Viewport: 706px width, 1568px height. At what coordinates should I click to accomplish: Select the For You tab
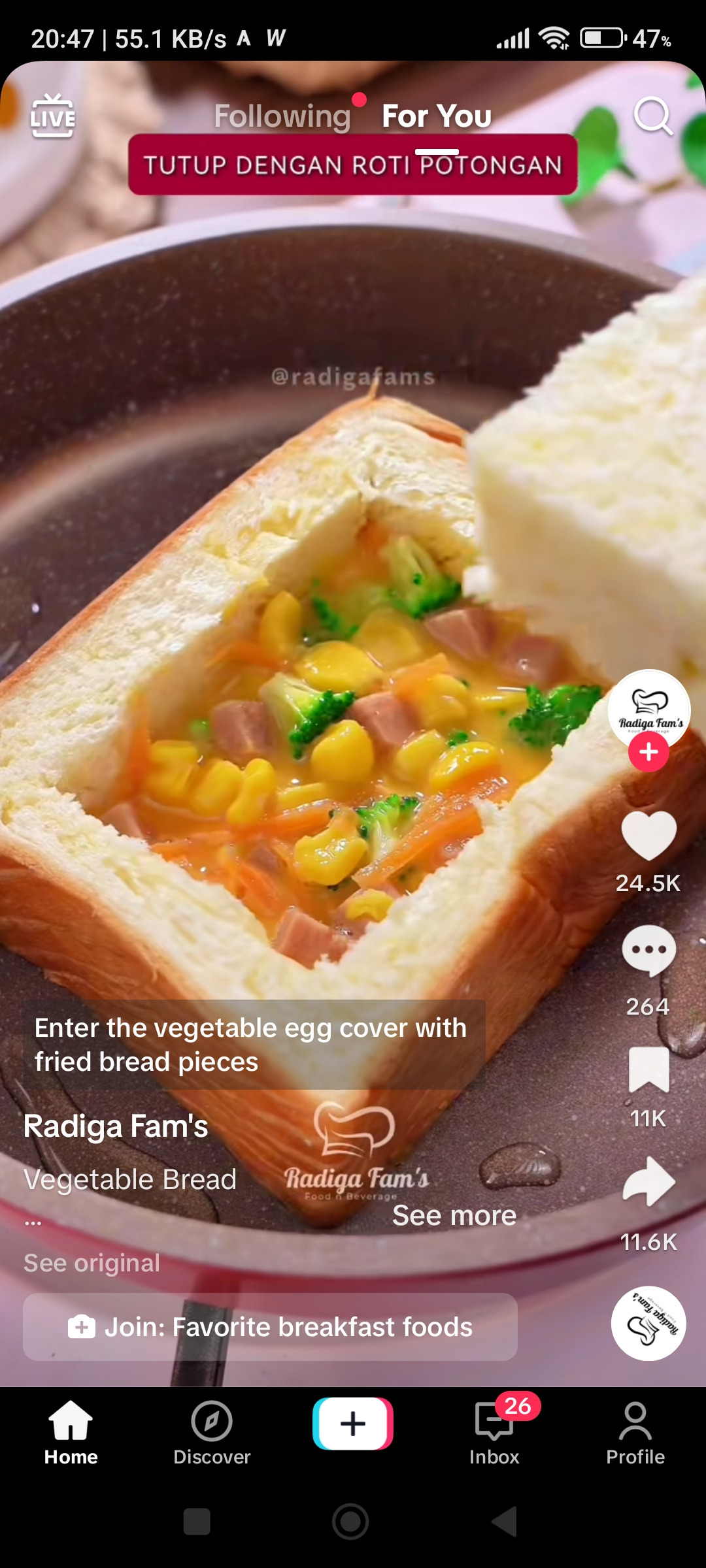pyautogui.click(x=437, y=116)
